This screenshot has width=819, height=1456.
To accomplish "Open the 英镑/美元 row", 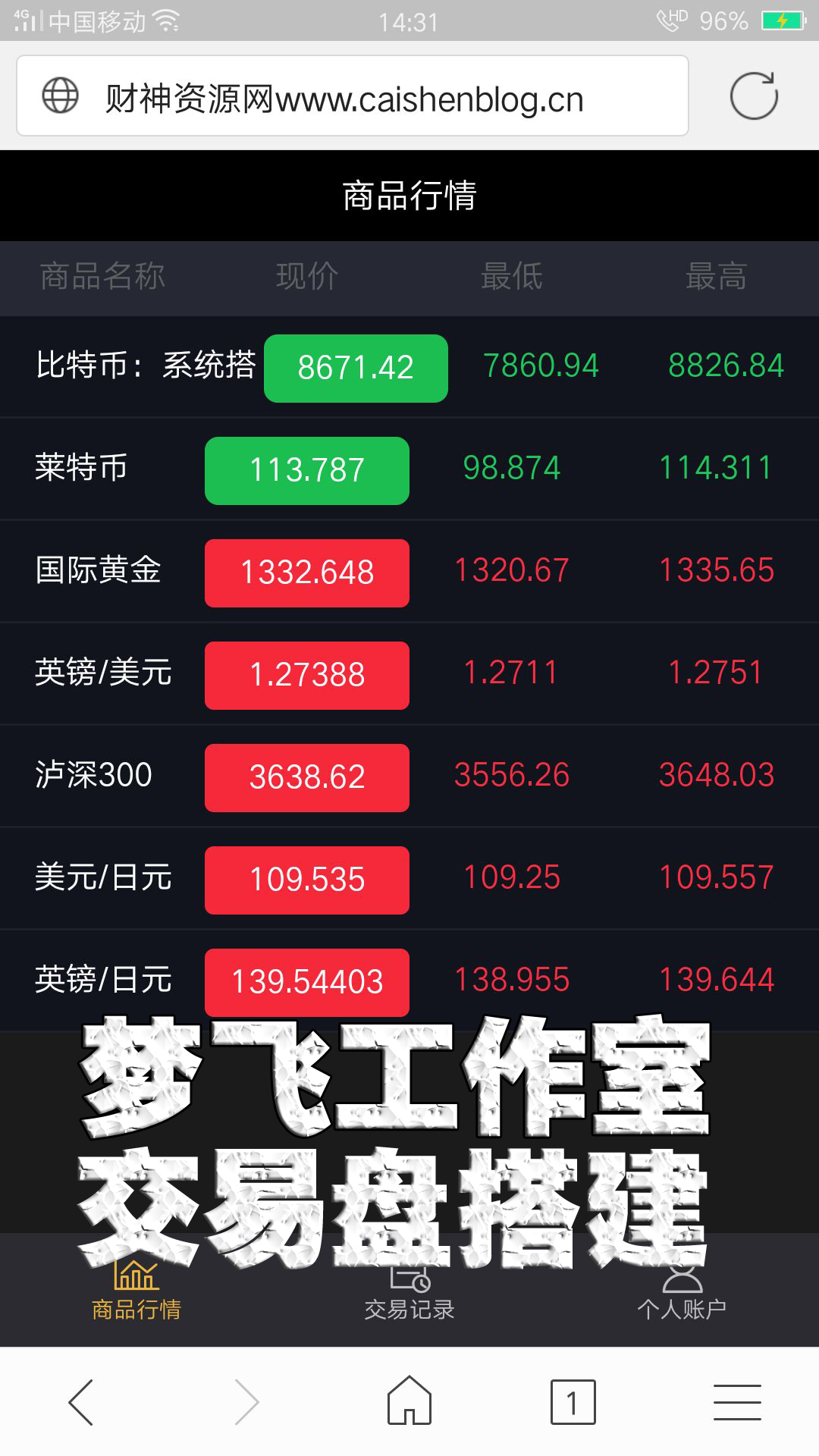I will pos(409,674).
